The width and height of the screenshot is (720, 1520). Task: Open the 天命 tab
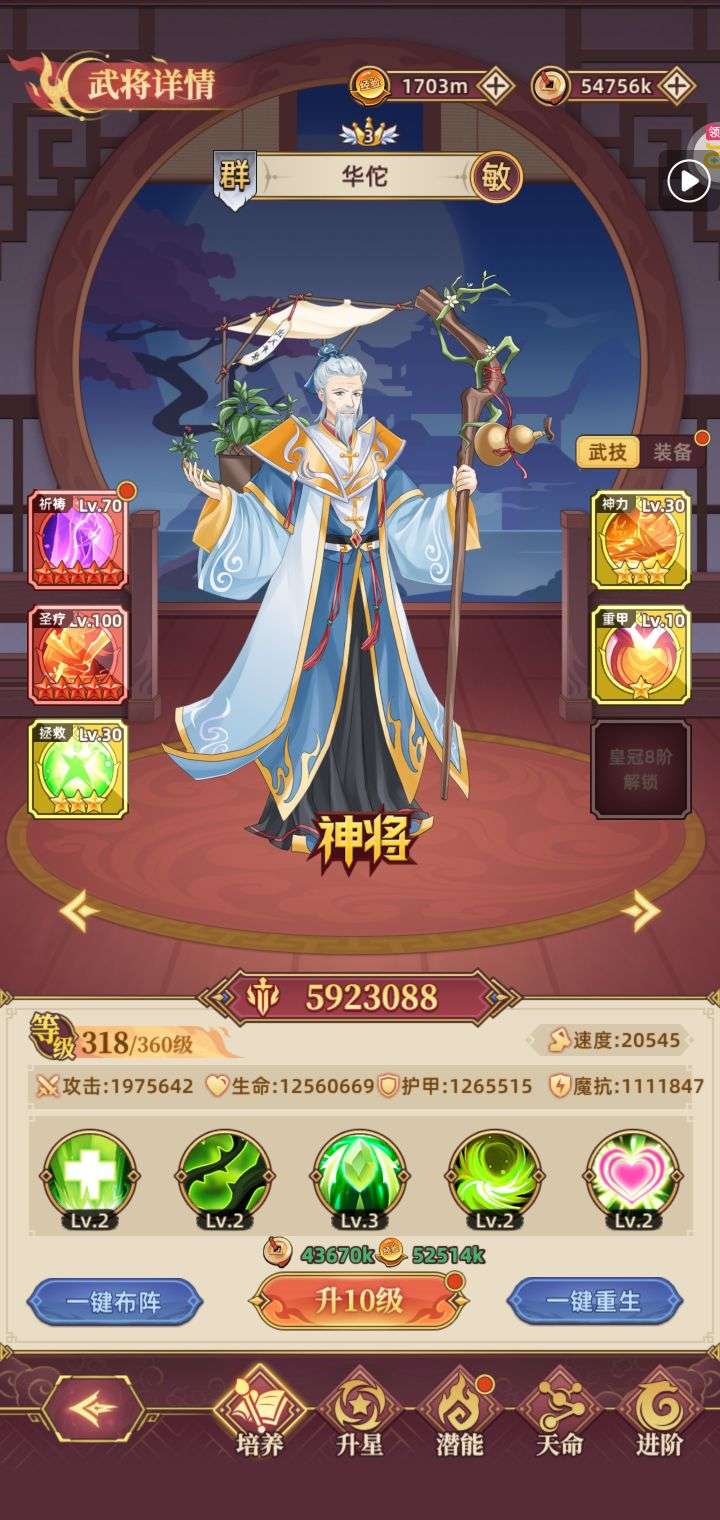559,1414
